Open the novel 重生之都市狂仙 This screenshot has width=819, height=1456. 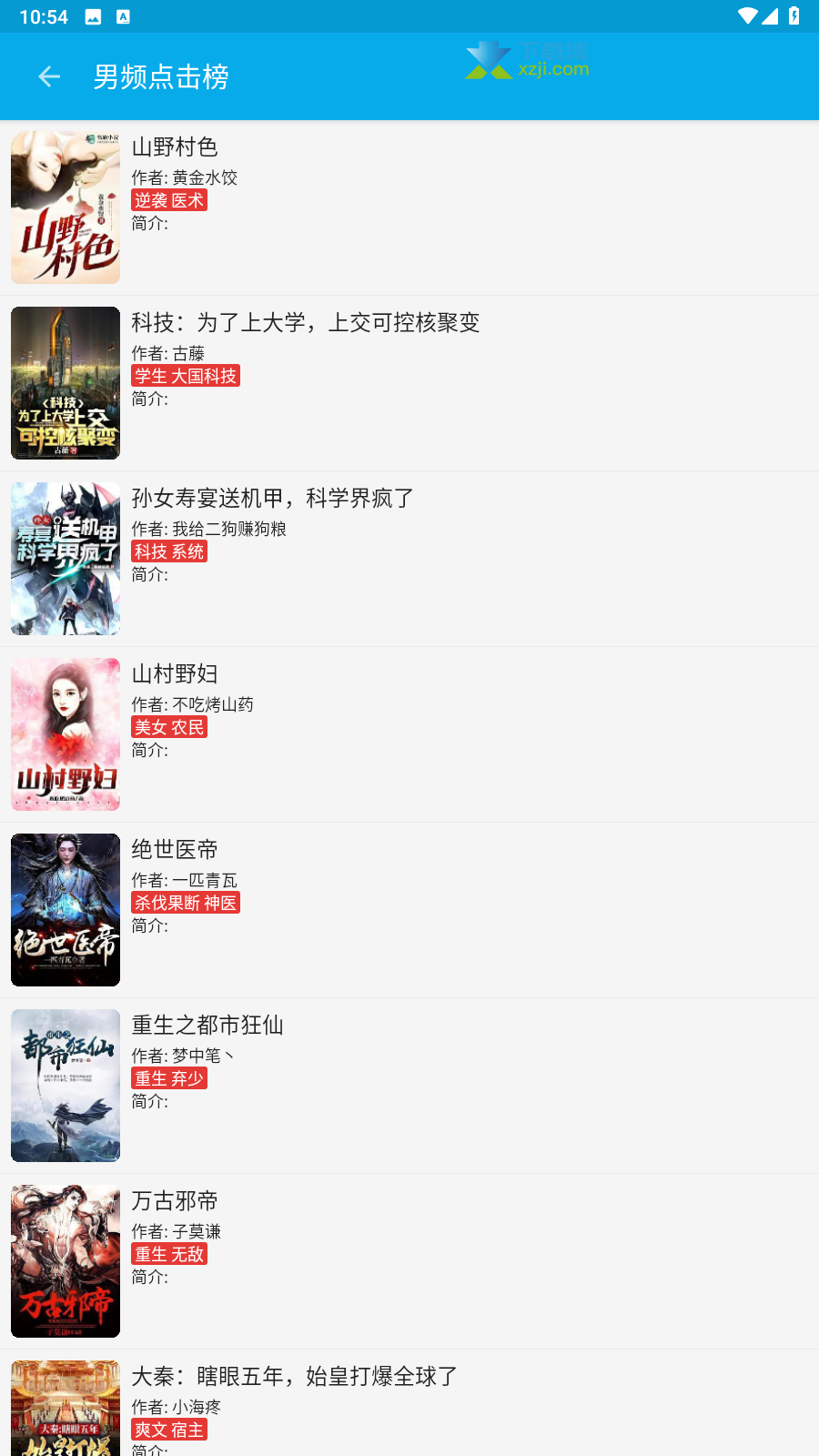click(409, 1086)
